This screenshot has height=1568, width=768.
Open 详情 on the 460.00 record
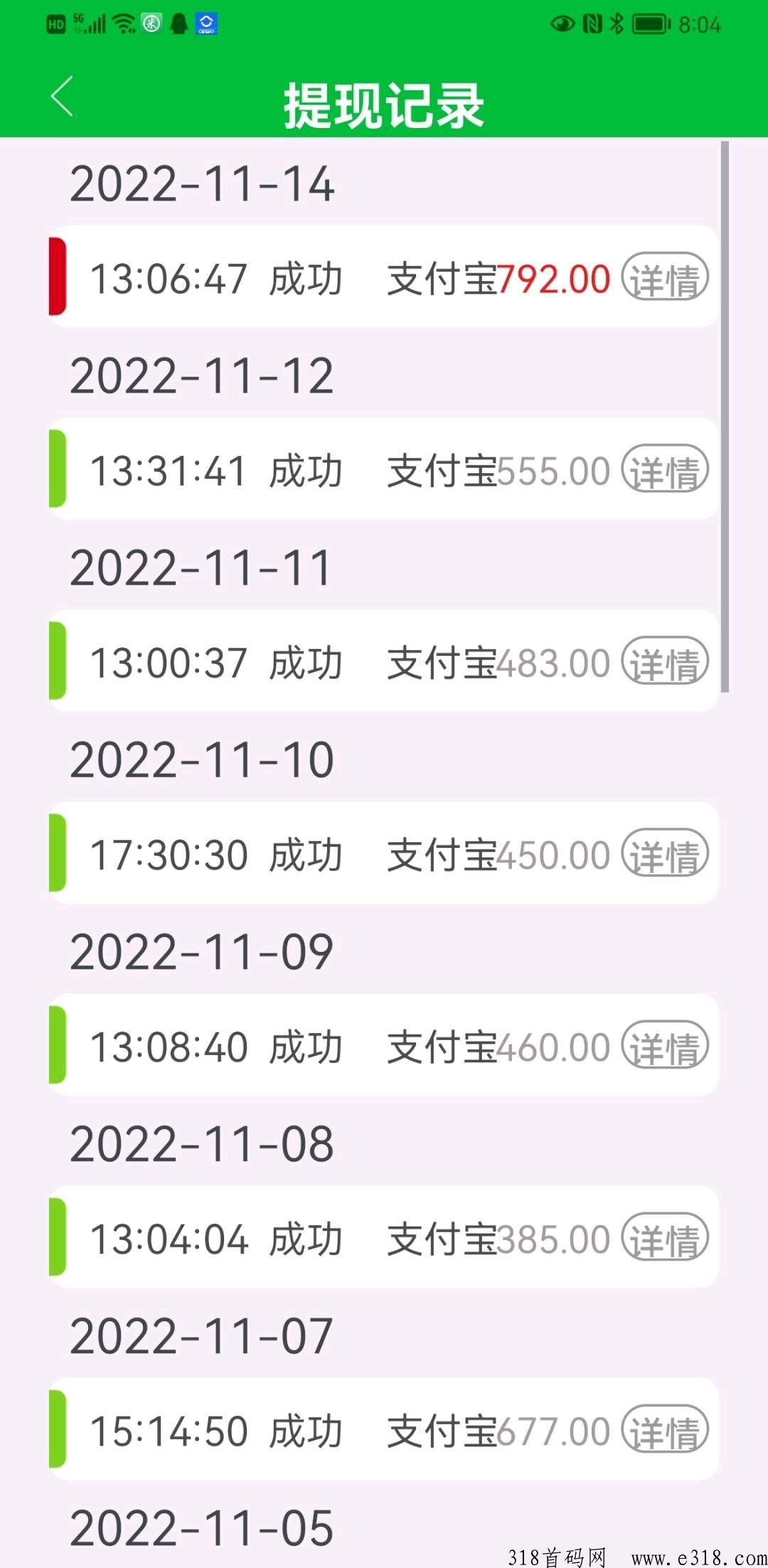tap(665, 1045)
